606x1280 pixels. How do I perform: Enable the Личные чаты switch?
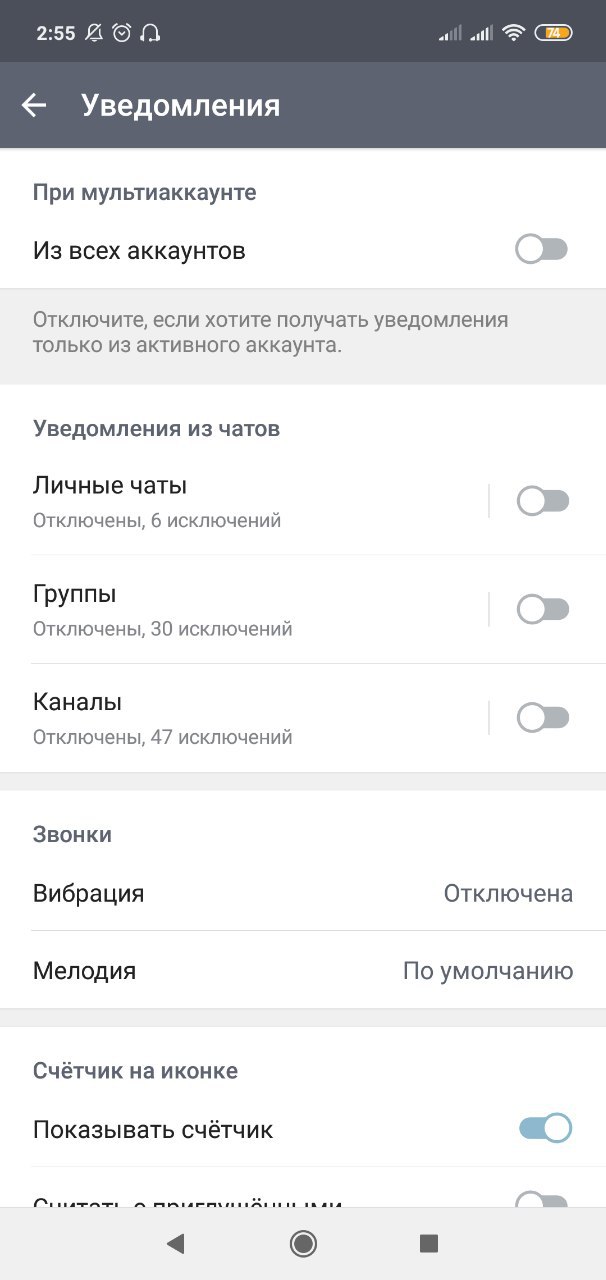point(543,501)
